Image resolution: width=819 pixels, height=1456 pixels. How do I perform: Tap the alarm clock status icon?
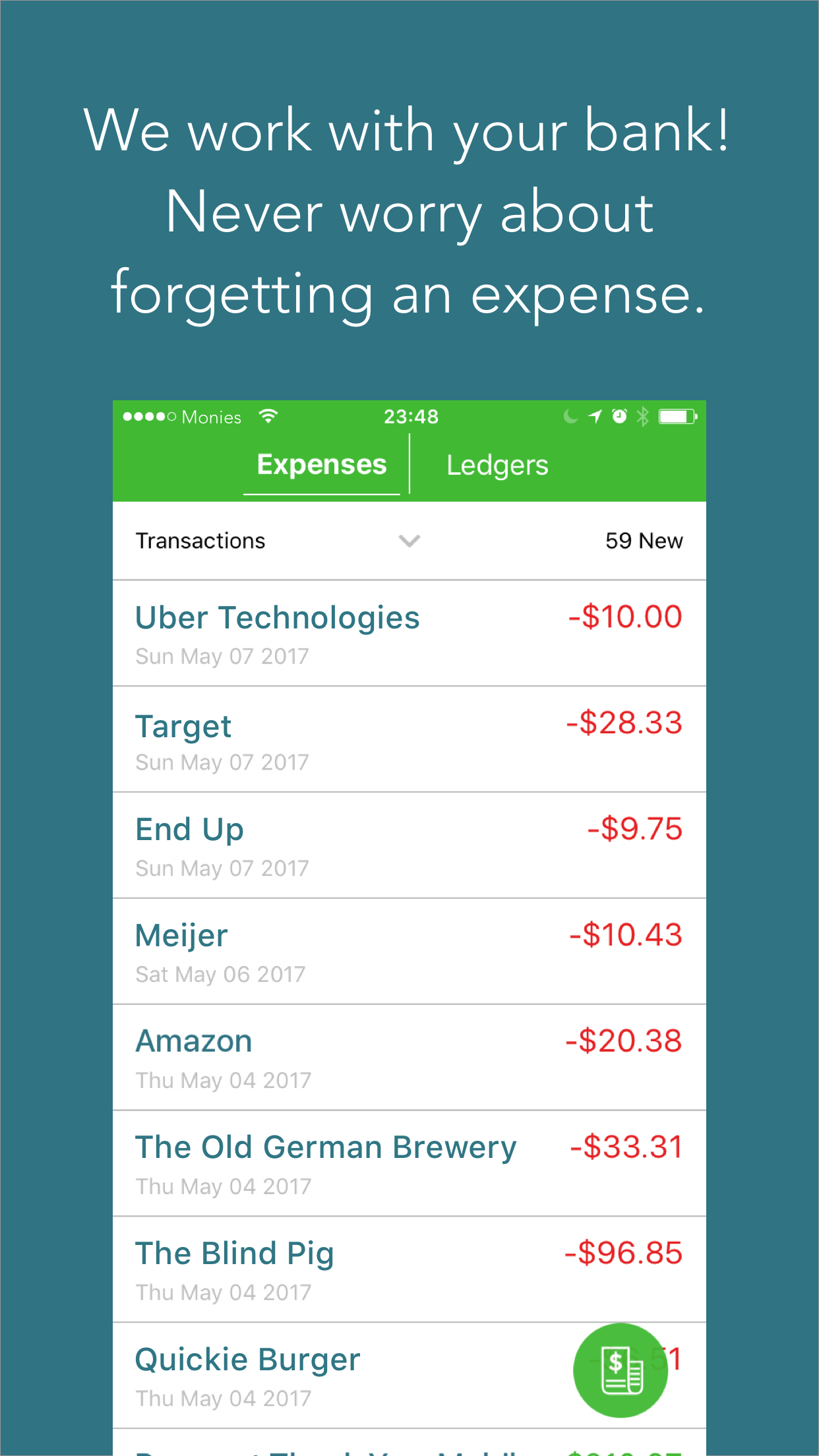point(619,416)
